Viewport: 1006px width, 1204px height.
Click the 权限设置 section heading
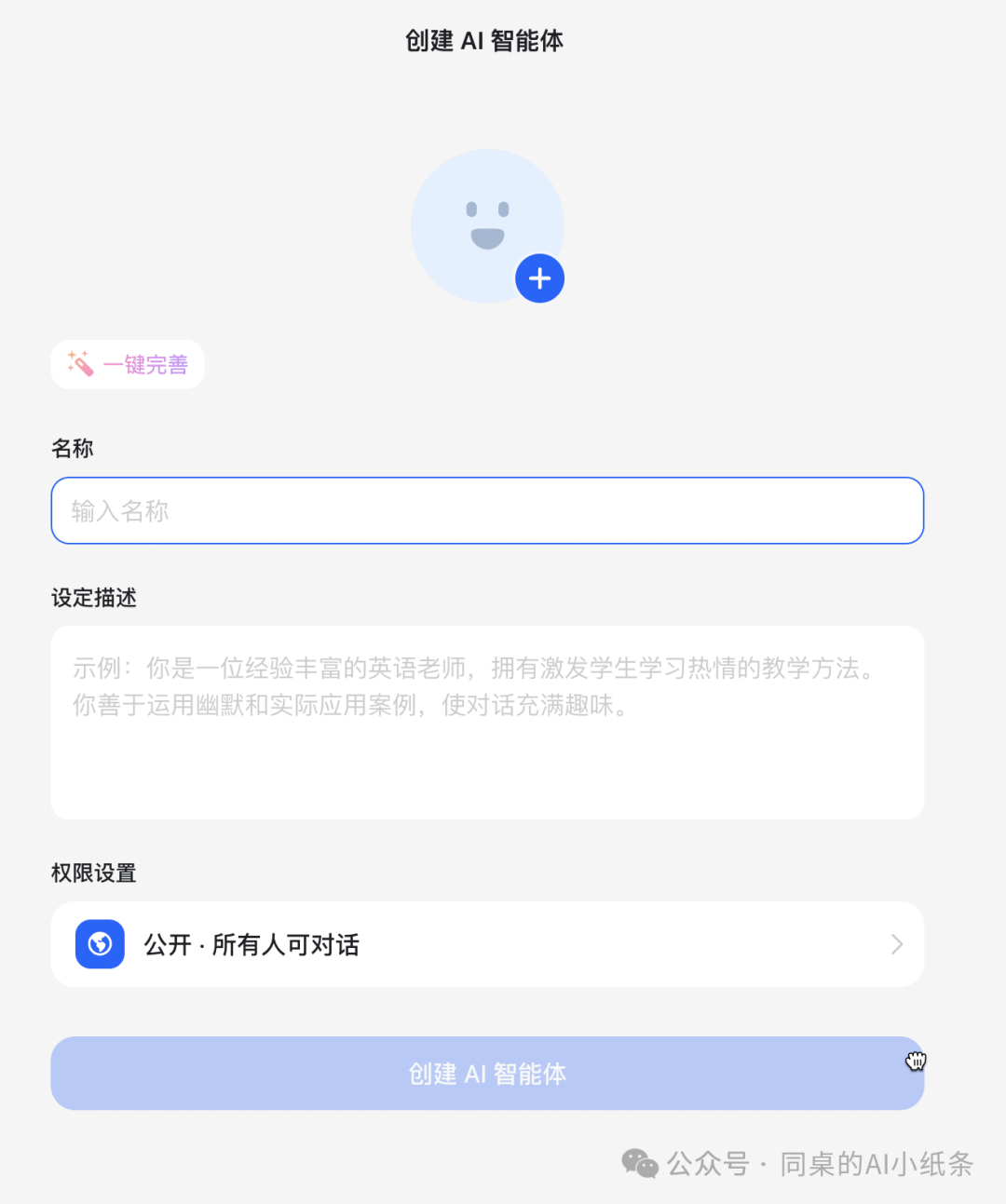click(93, 873)
